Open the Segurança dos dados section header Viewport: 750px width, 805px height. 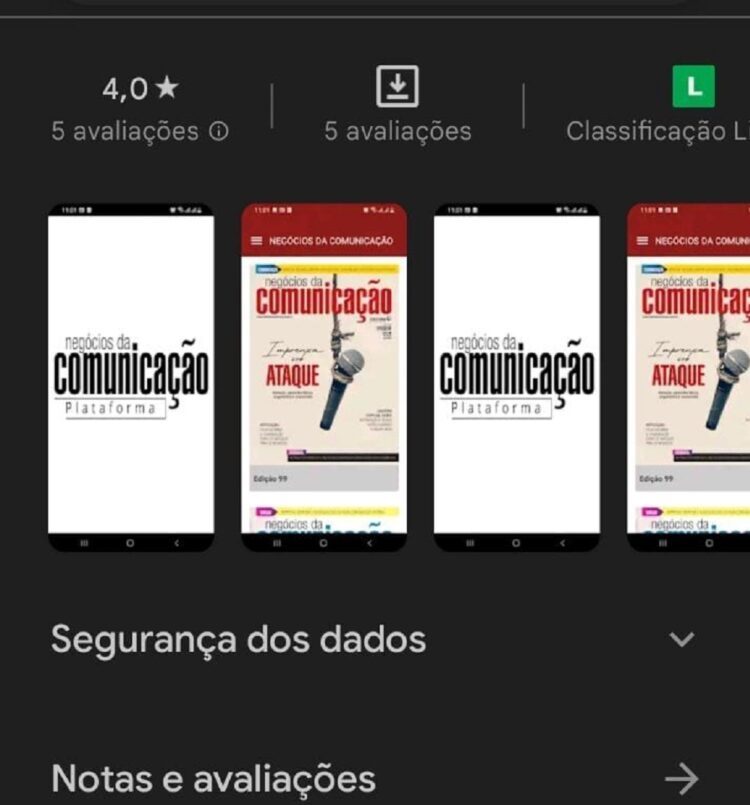240,640
